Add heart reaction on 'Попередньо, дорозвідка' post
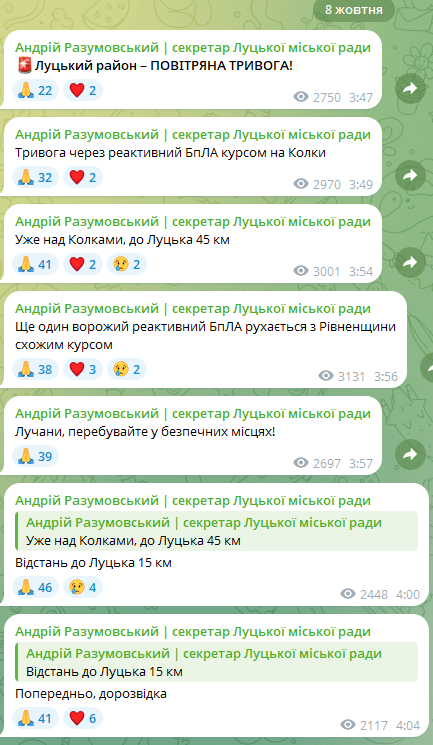 [x=83, y=718]
